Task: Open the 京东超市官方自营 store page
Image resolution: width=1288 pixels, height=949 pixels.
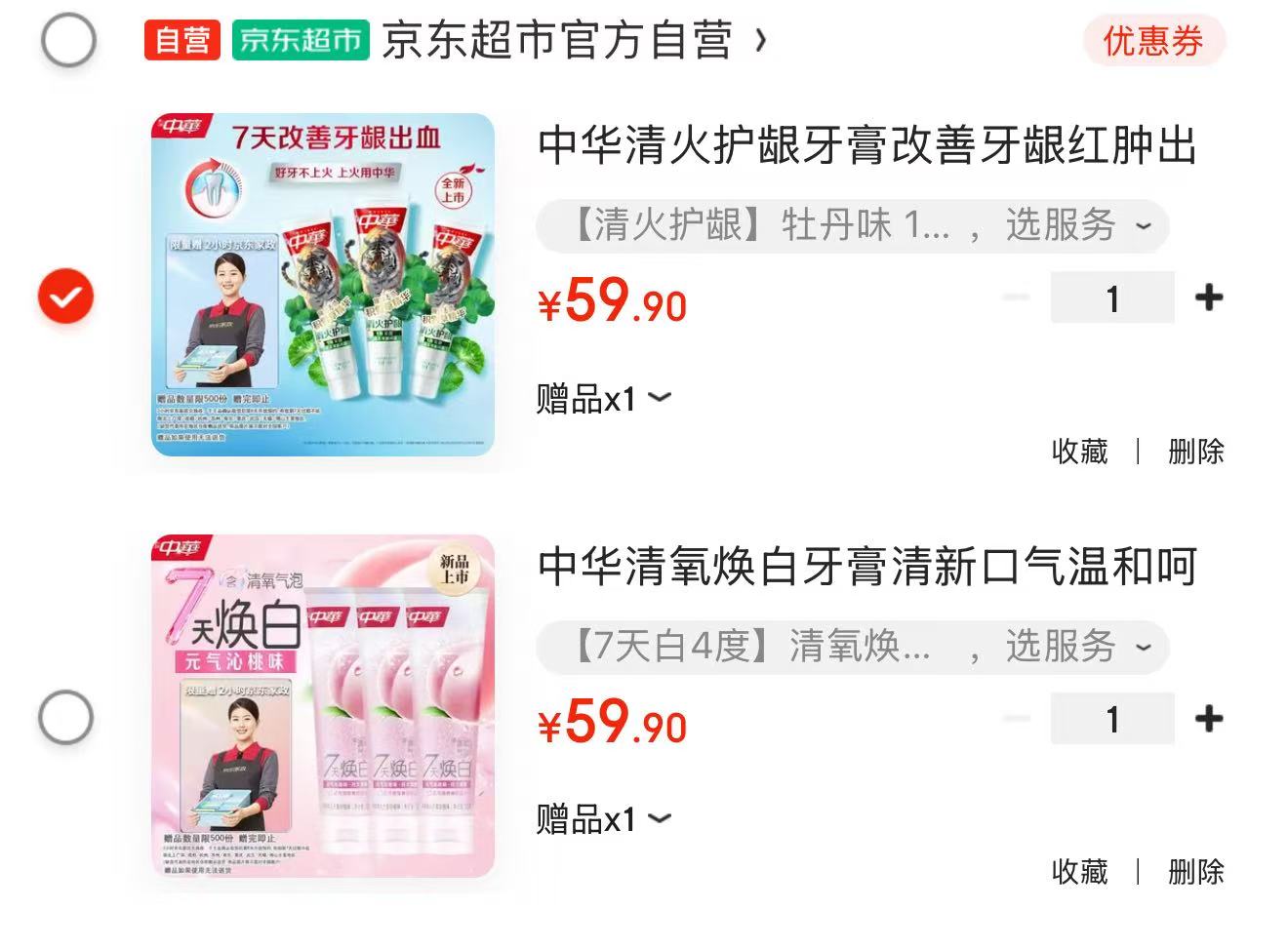Action: [x=574, y=41]
